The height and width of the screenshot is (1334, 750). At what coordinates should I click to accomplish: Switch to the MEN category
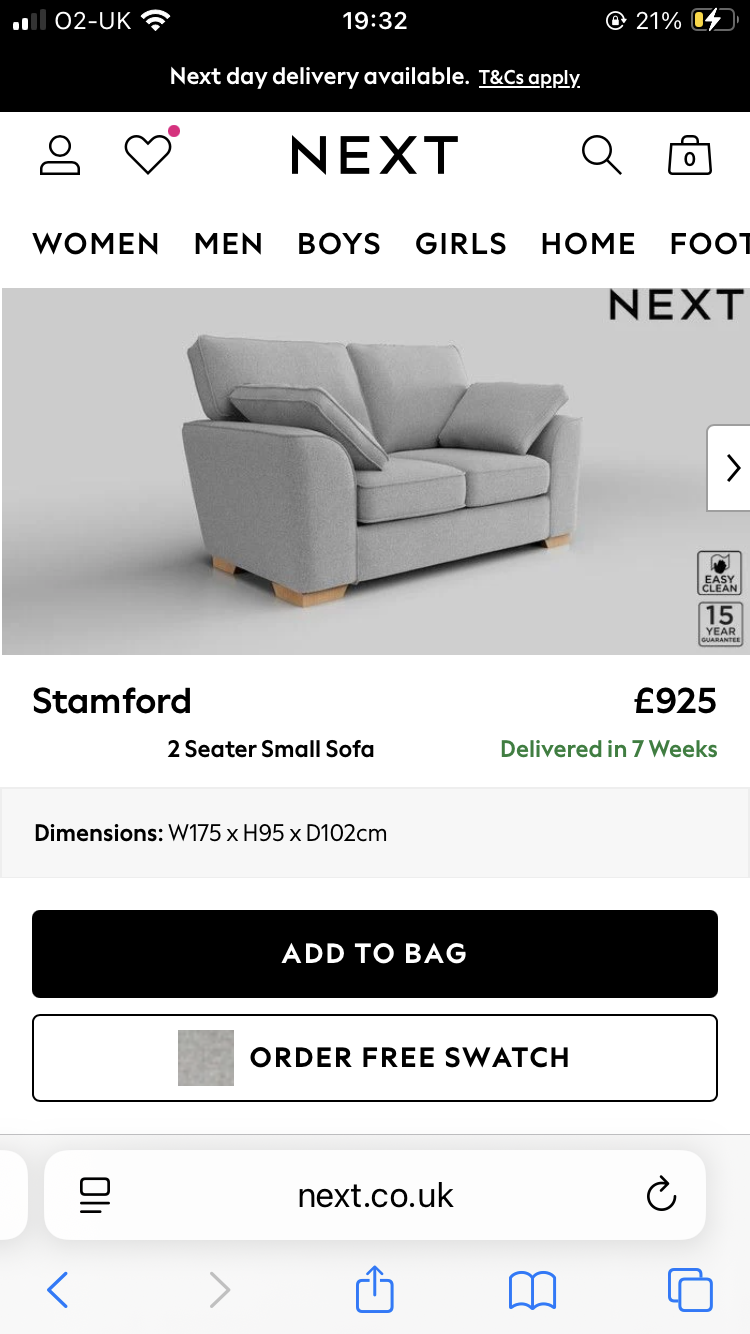click(228, 244)
